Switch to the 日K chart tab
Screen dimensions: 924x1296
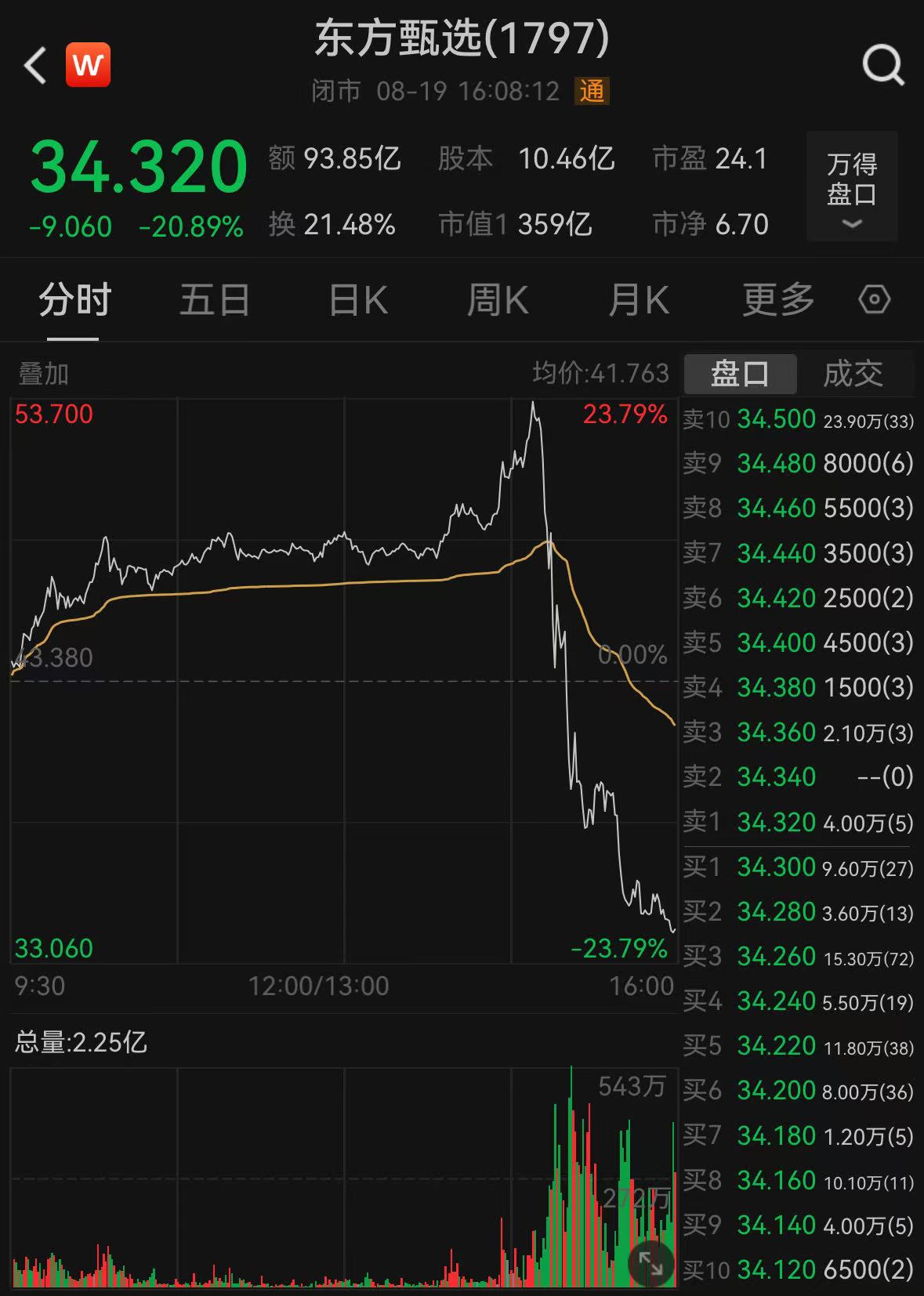pyautogui.click(x=358, y=300)
